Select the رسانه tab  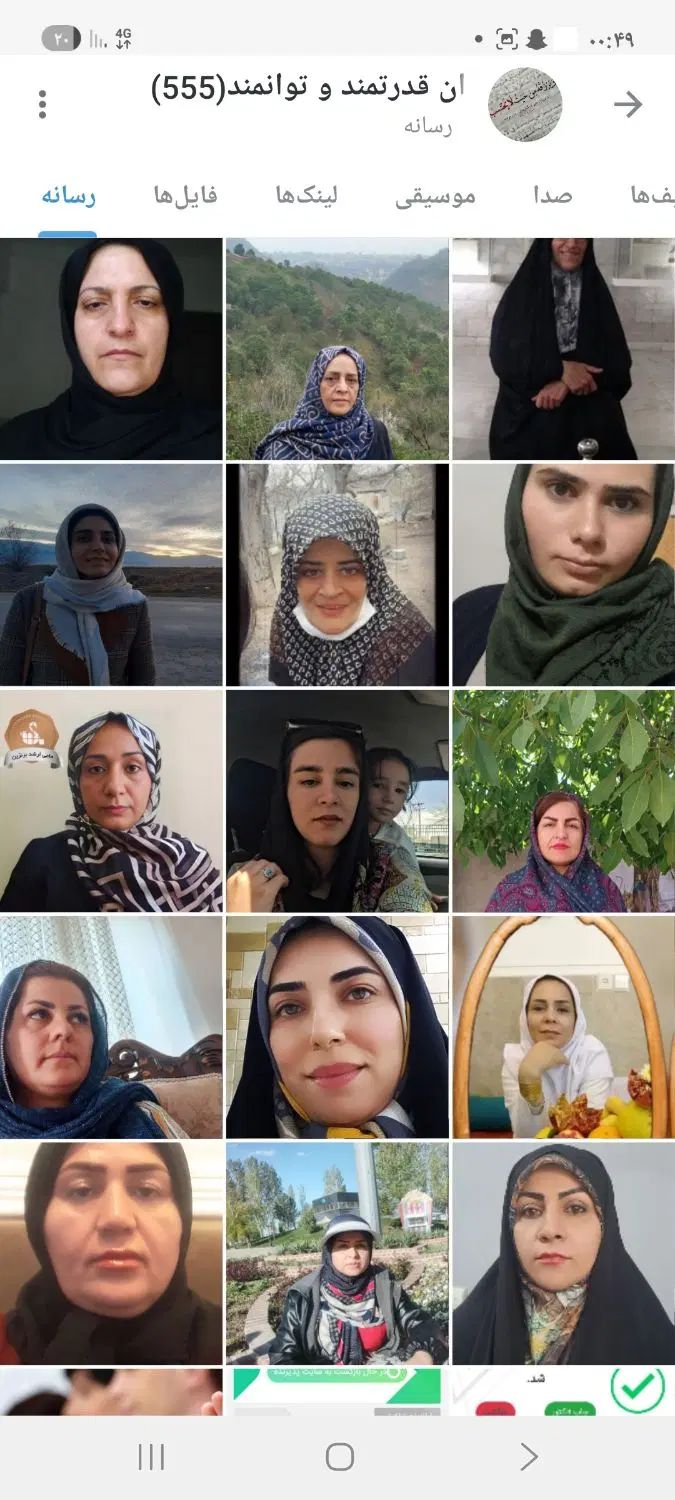click(68, 196)
